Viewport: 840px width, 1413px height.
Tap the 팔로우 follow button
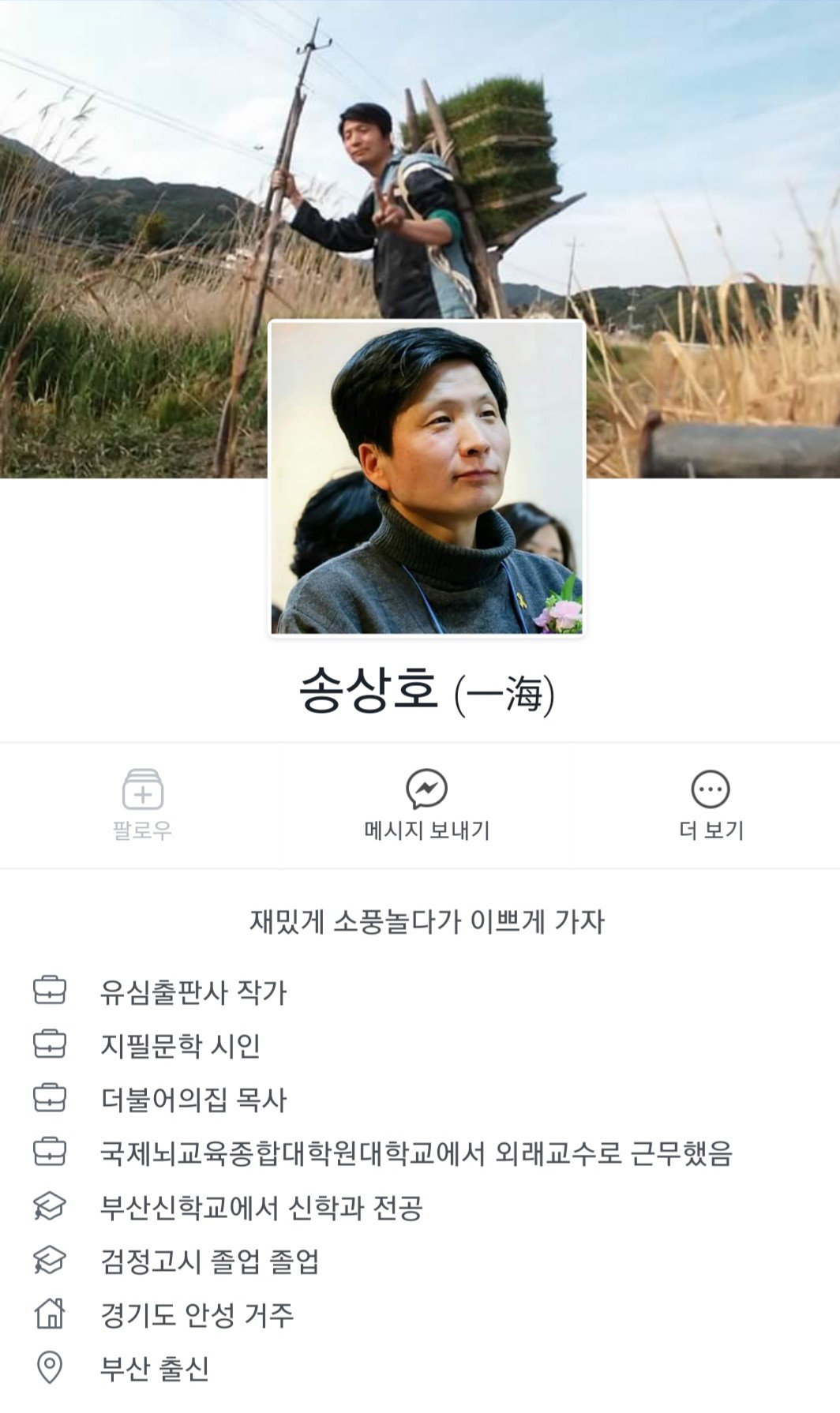click(142, 805)
